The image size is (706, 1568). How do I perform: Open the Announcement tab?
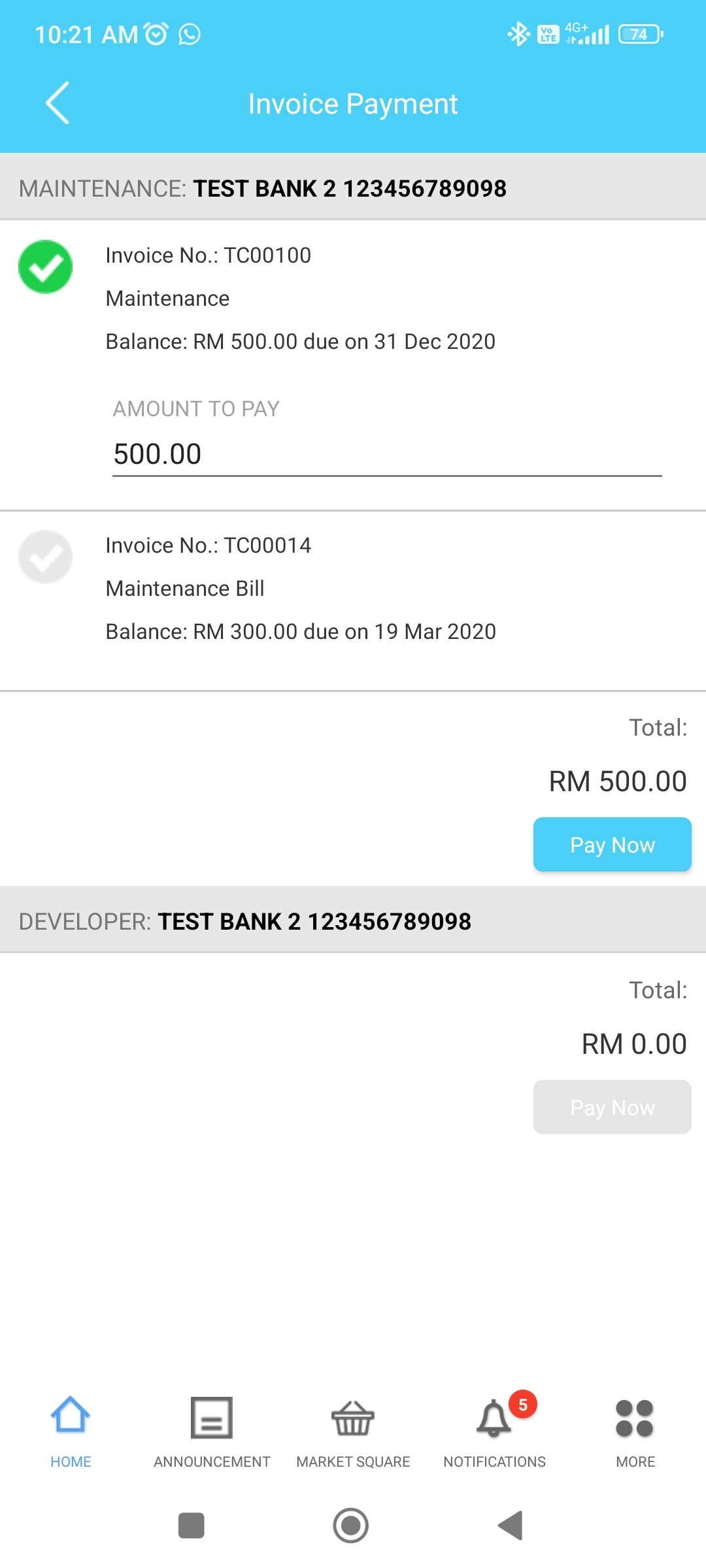(x=212, y=1431)
